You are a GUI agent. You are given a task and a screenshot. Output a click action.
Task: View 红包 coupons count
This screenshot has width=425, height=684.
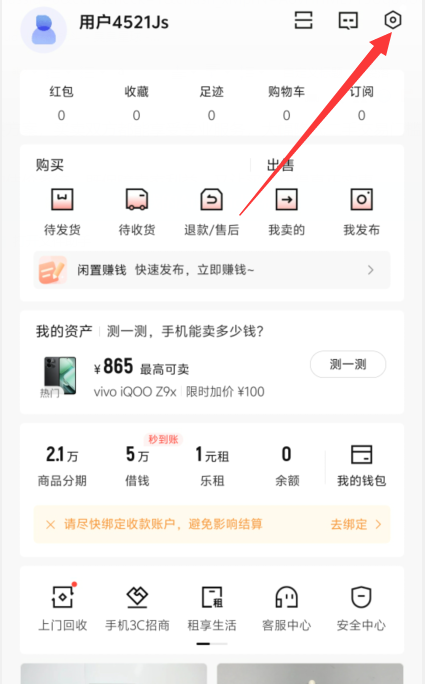click(62, 103)
